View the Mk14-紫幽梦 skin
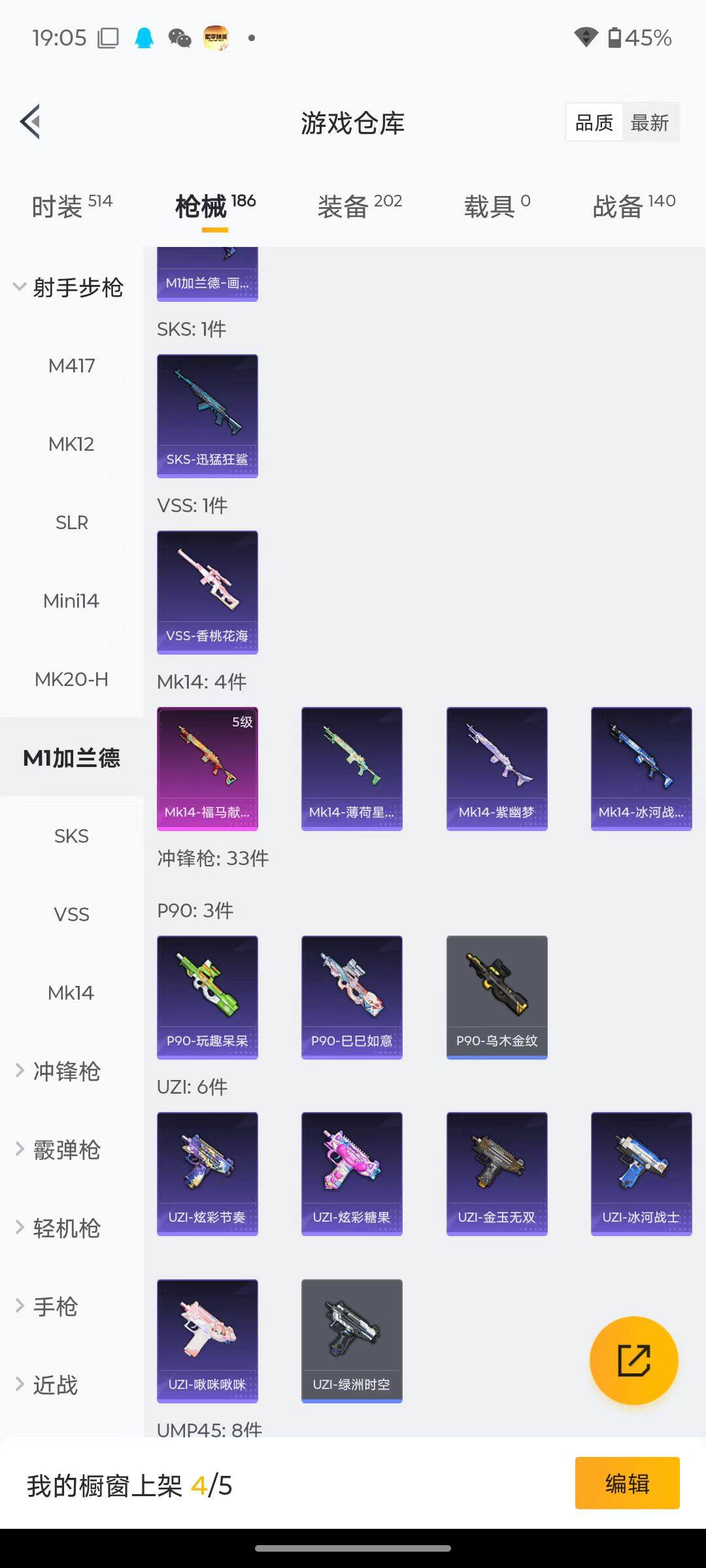 [x=497, y=769]
